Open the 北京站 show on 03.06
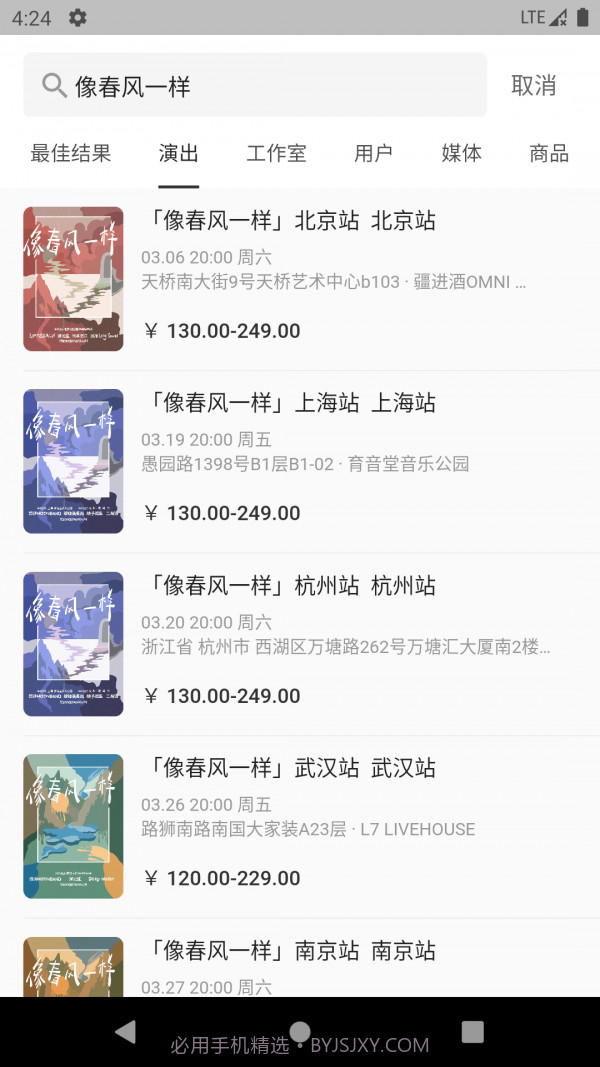The height and width of the screenshot is (1067, 600). coord(300,278)
